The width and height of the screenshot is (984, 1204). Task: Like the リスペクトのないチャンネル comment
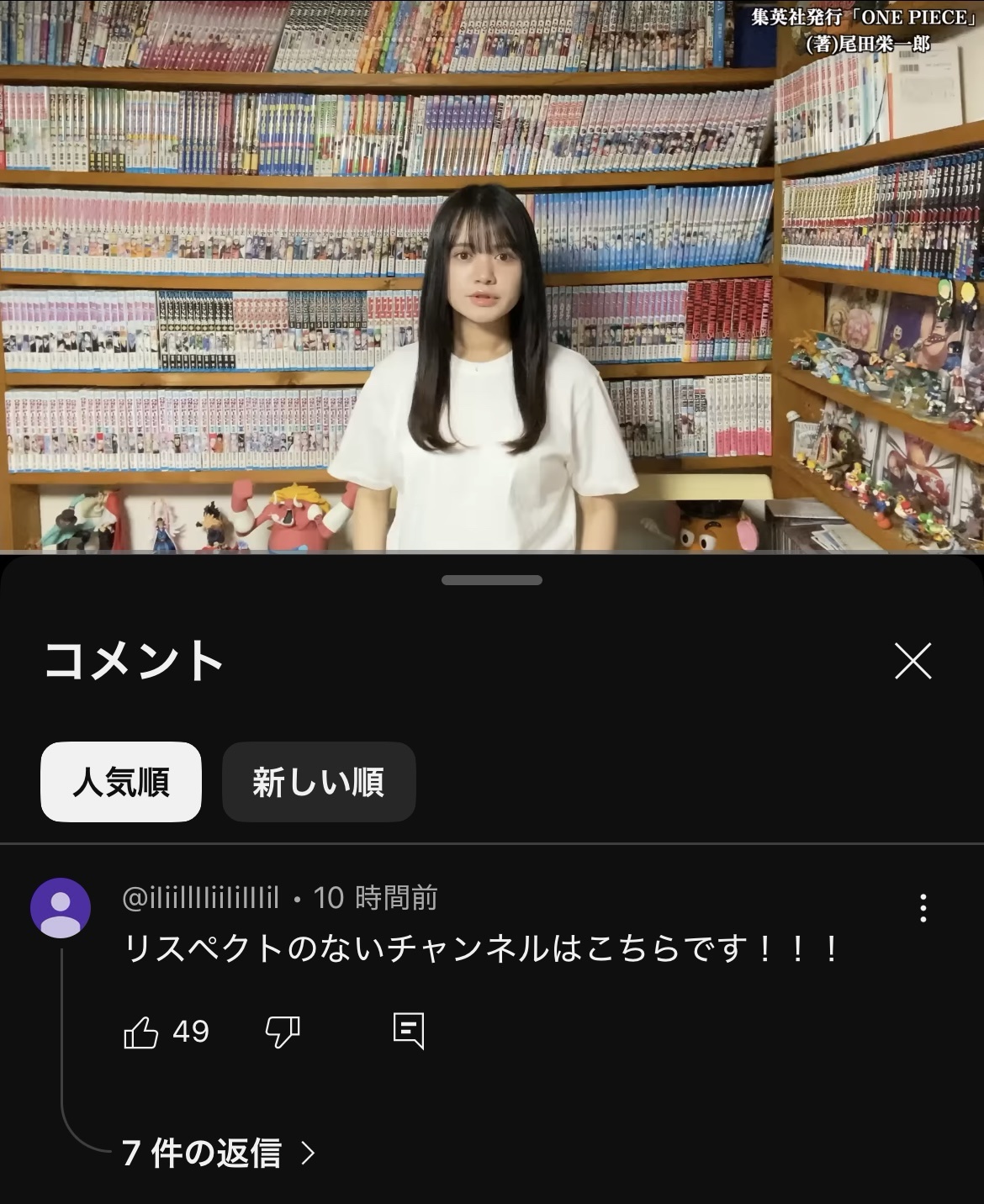[141, 1032]
